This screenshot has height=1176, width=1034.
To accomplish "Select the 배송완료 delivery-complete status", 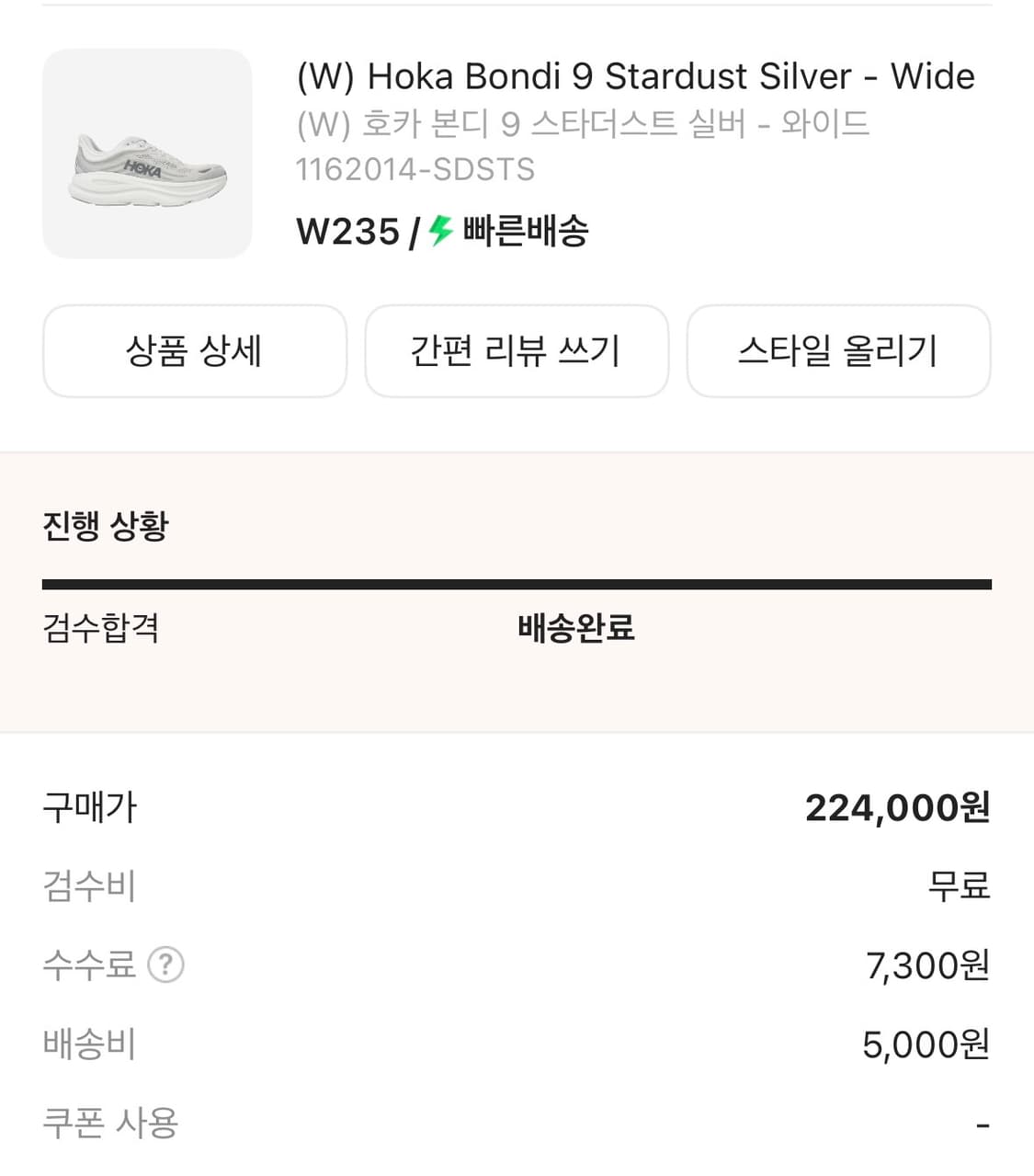I will pos(573,628).
